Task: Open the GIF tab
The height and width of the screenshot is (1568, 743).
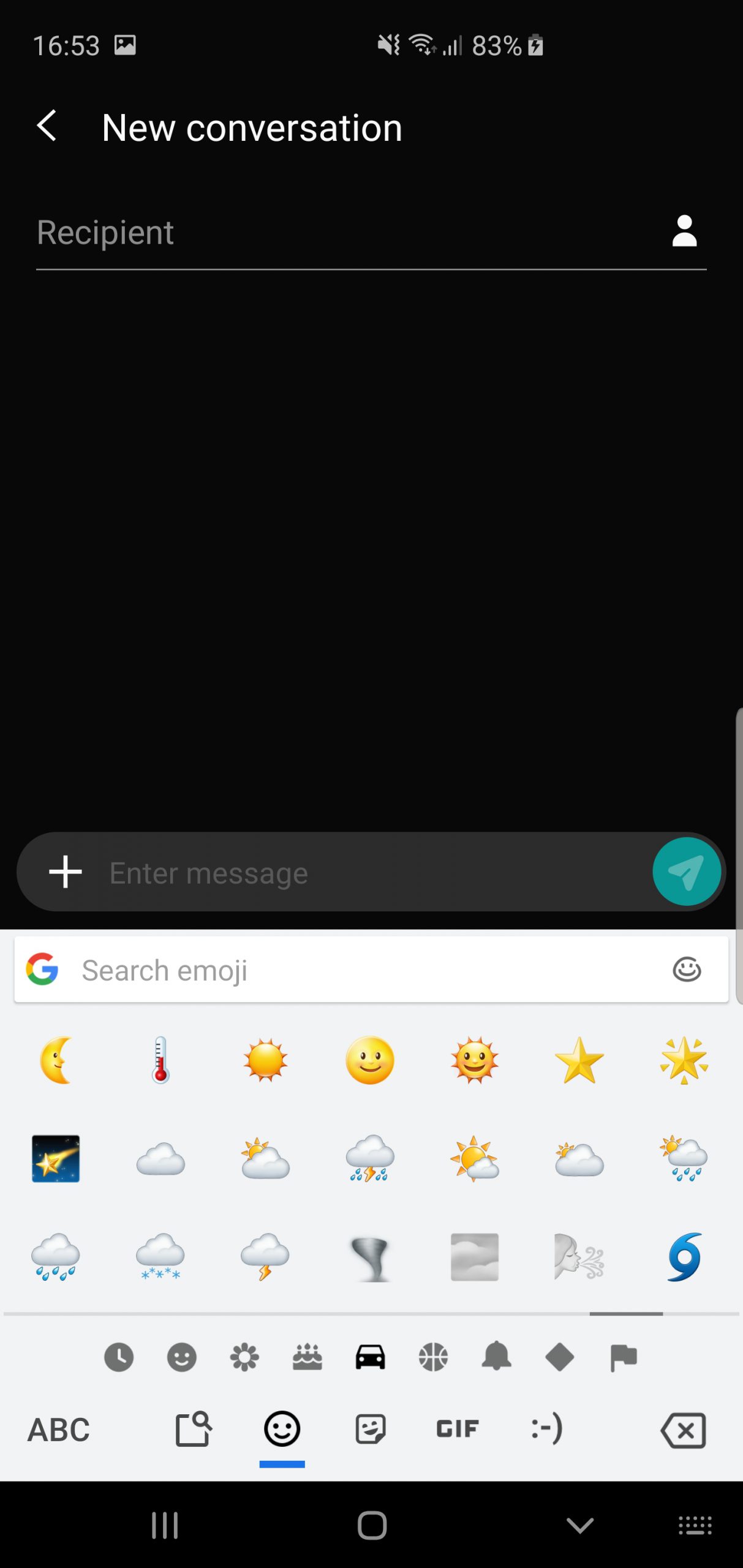Action: 457,1430
